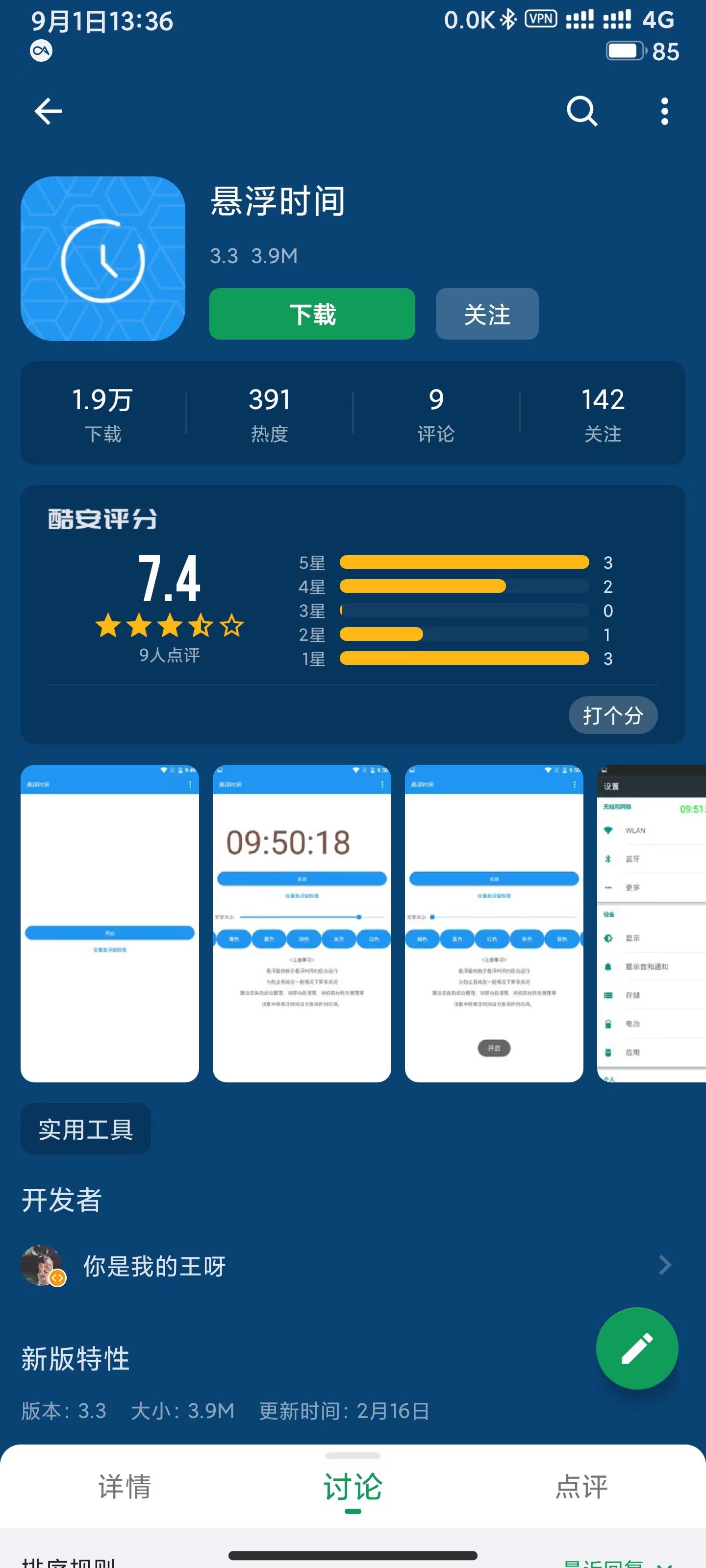Open developer 你是我的王呀 profile
Image resolution: width=706 pixels, height=1568 pixels.
tap(154, 1266)
